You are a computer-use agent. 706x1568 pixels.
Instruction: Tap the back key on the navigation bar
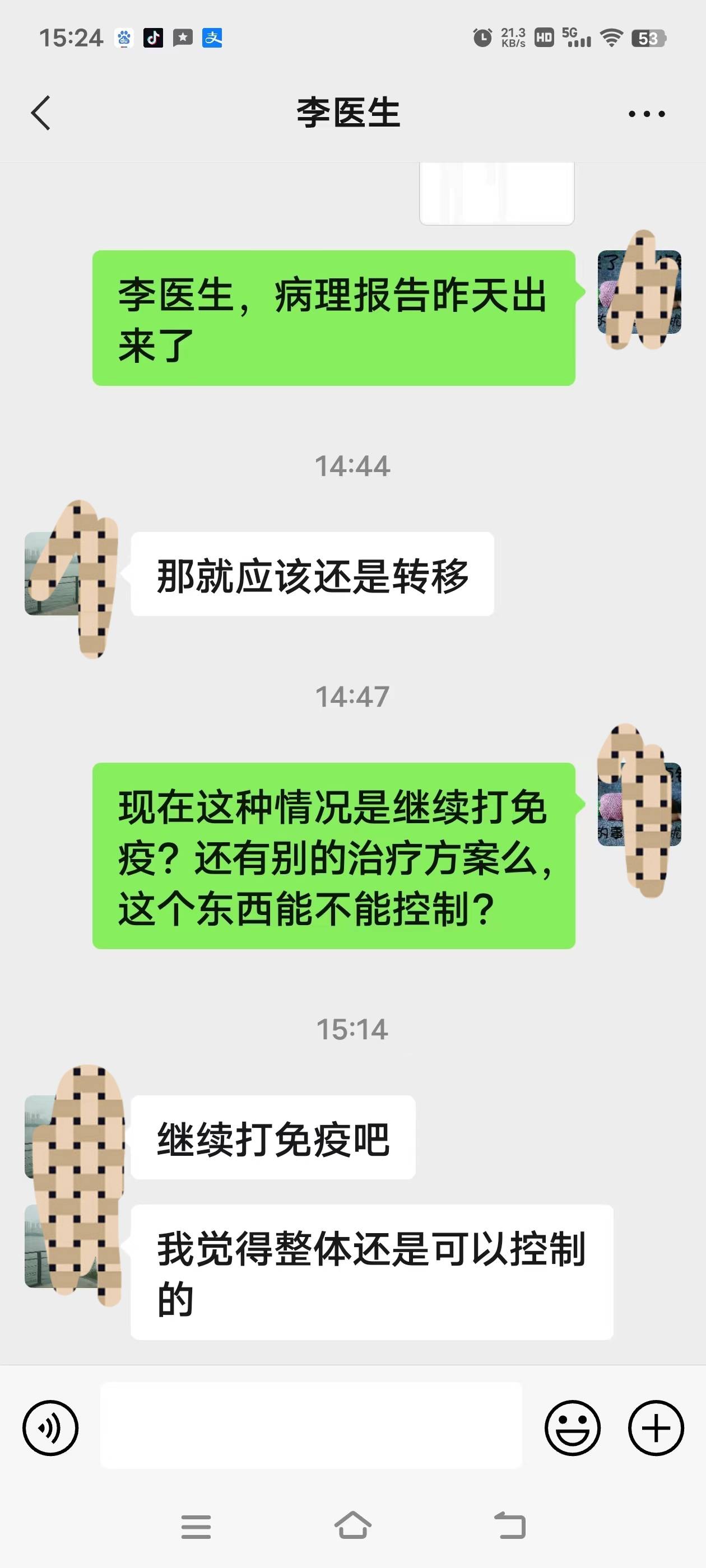pyautogui.click(x=512, y=1527)
